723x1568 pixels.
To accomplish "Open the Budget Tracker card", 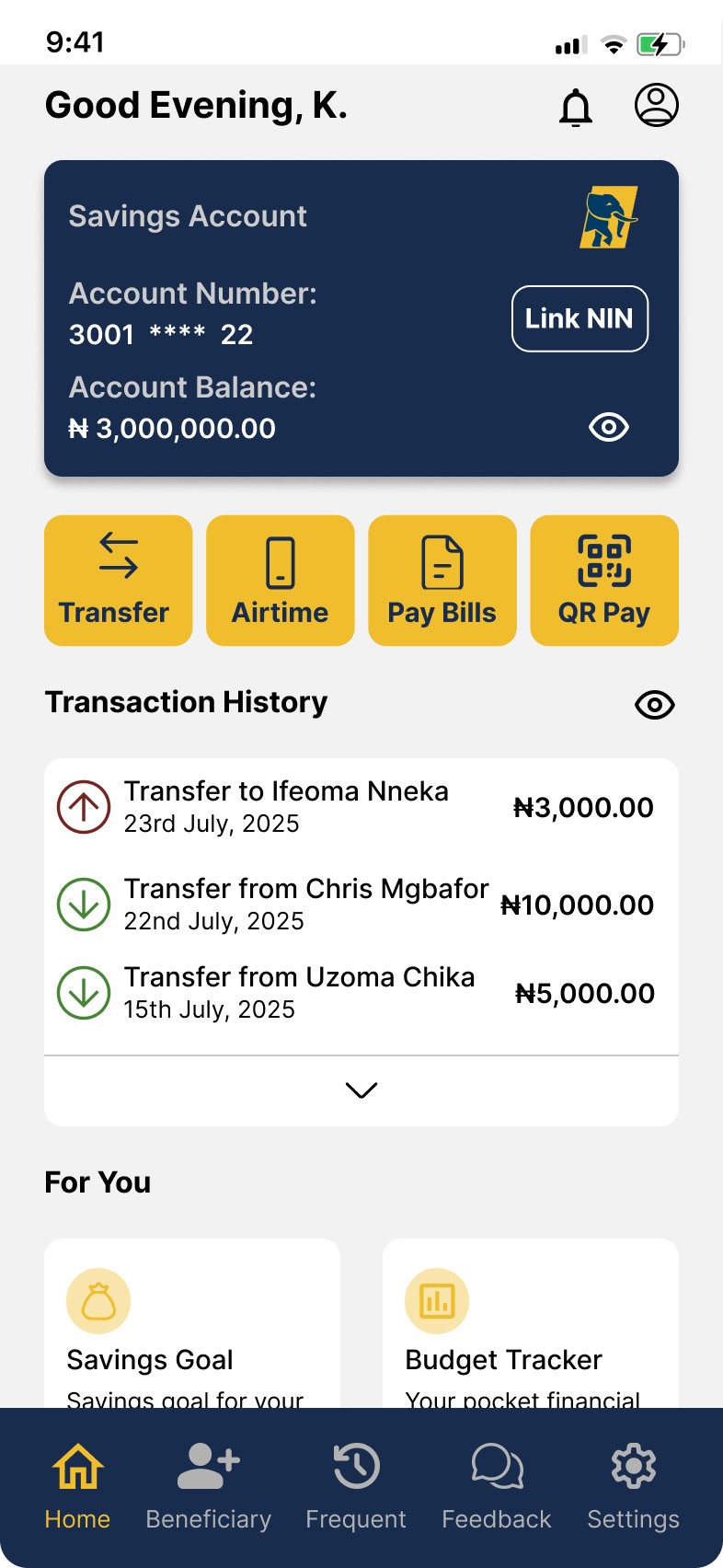I will [x=531, y=1323].
